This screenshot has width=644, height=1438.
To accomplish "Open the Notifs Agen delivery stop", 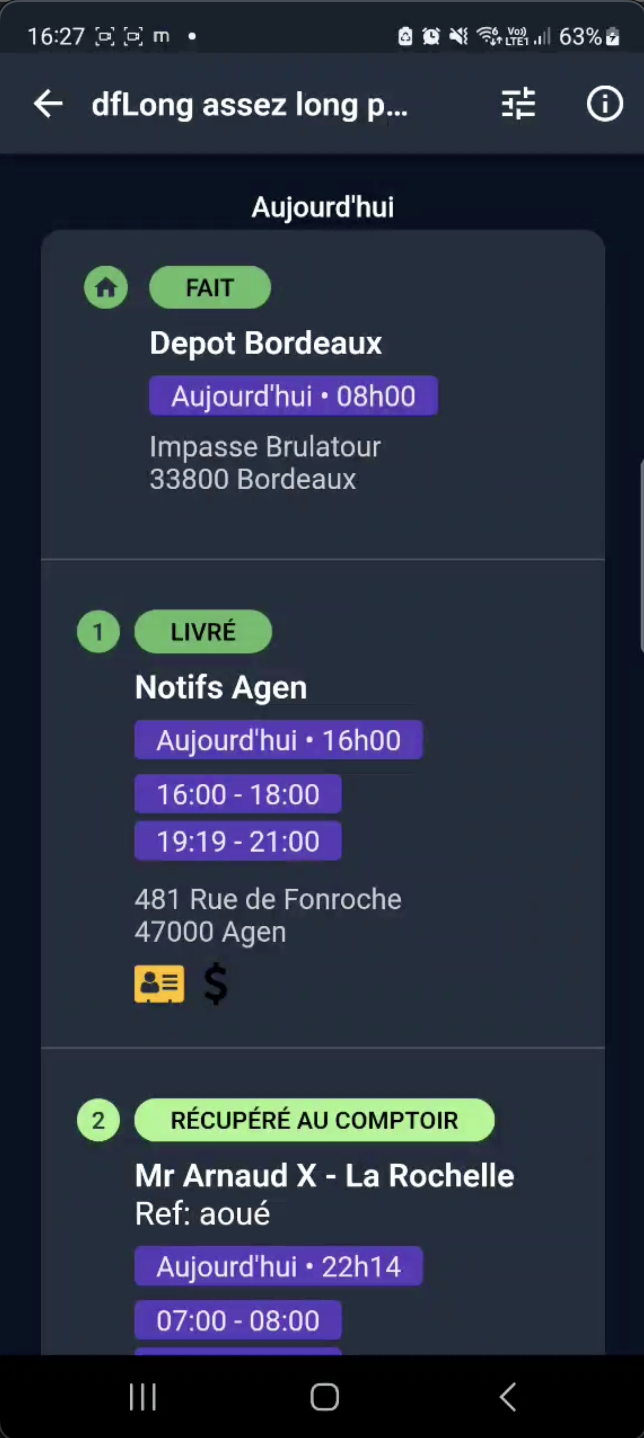I will click(x=221, y=687).
